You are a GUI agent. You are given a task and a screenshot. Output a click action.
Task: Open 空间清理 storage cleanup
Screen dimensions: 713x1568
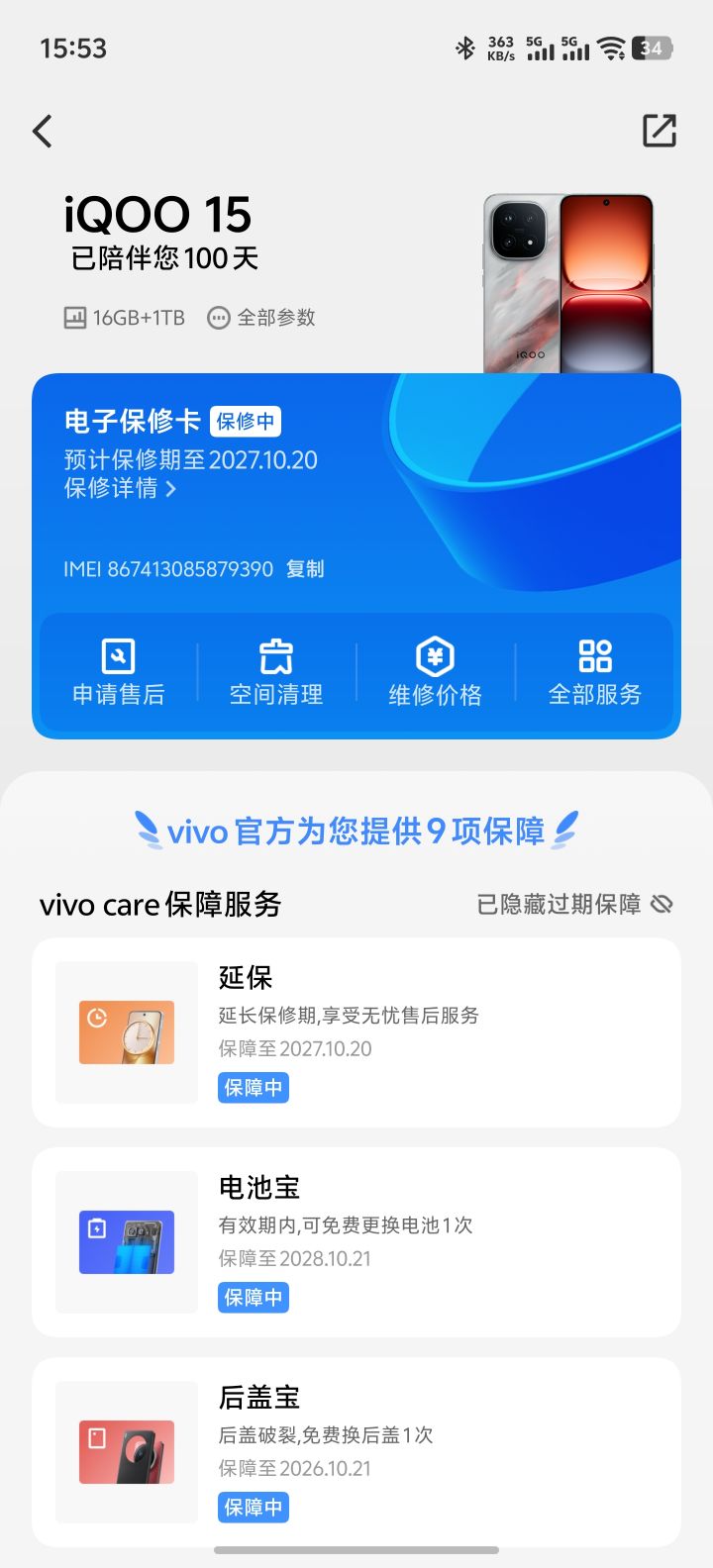(276, 672)
